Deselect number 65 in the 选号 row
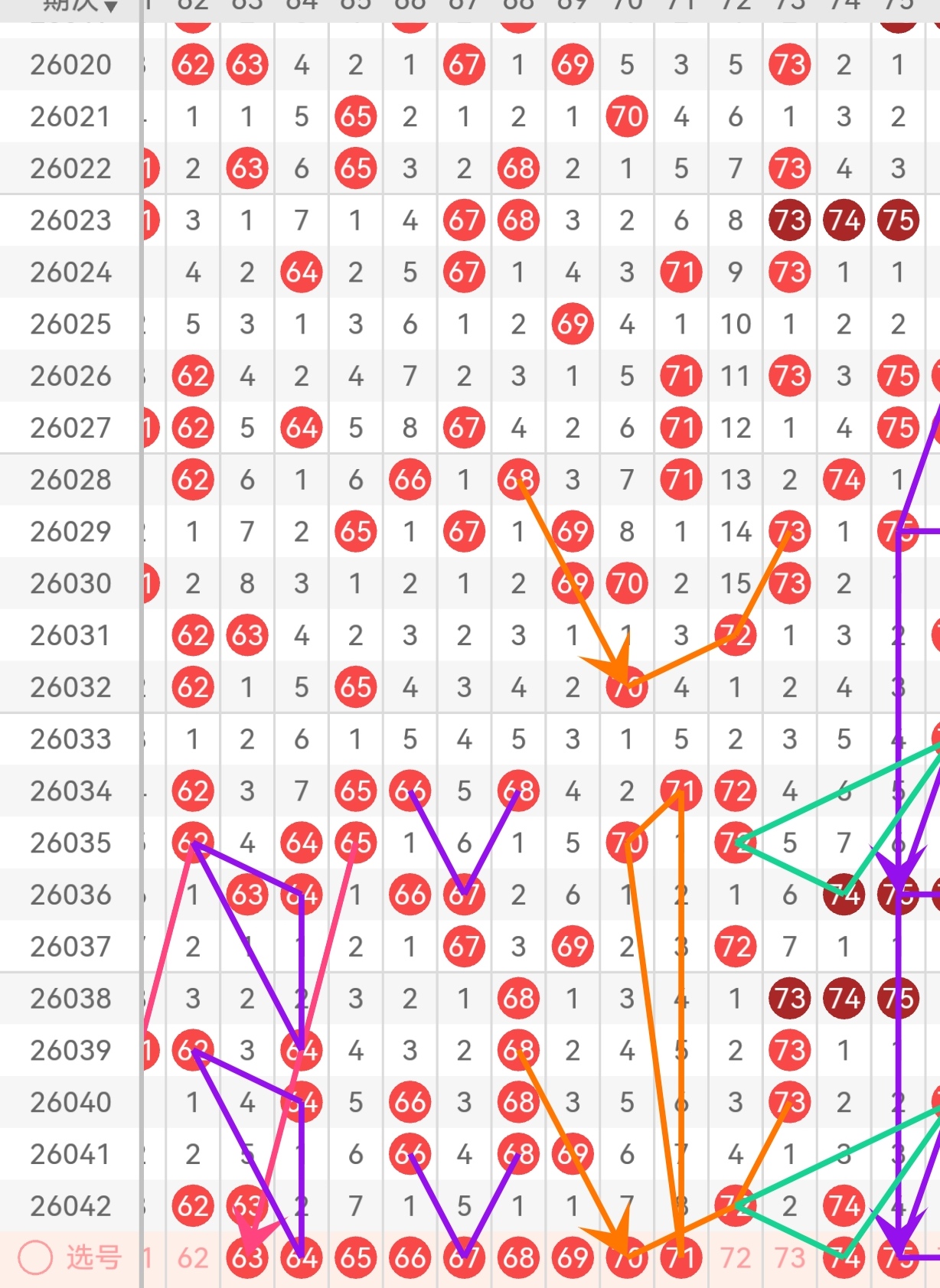The height and width of the screenshot is (1288, 940). 356,1257
